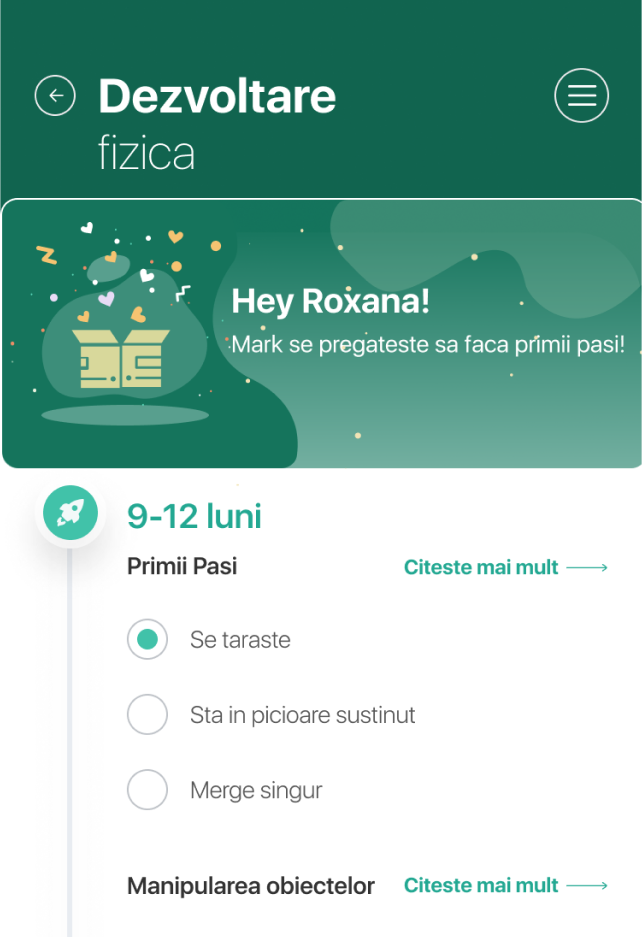
Task: Deselect the Se taraste option
Action: tap(147, 640)
